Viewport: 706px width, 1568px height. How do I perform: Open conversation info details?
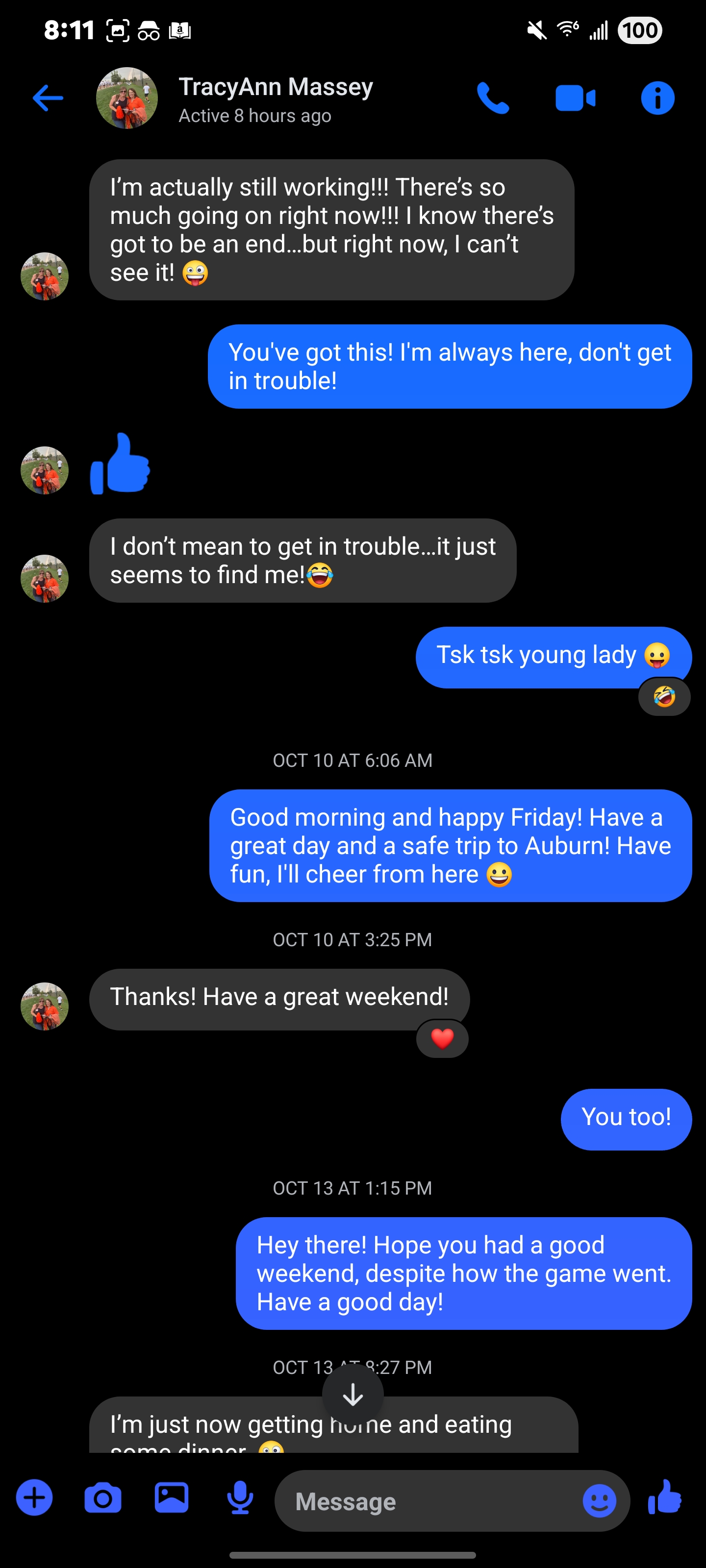(657, 98)
